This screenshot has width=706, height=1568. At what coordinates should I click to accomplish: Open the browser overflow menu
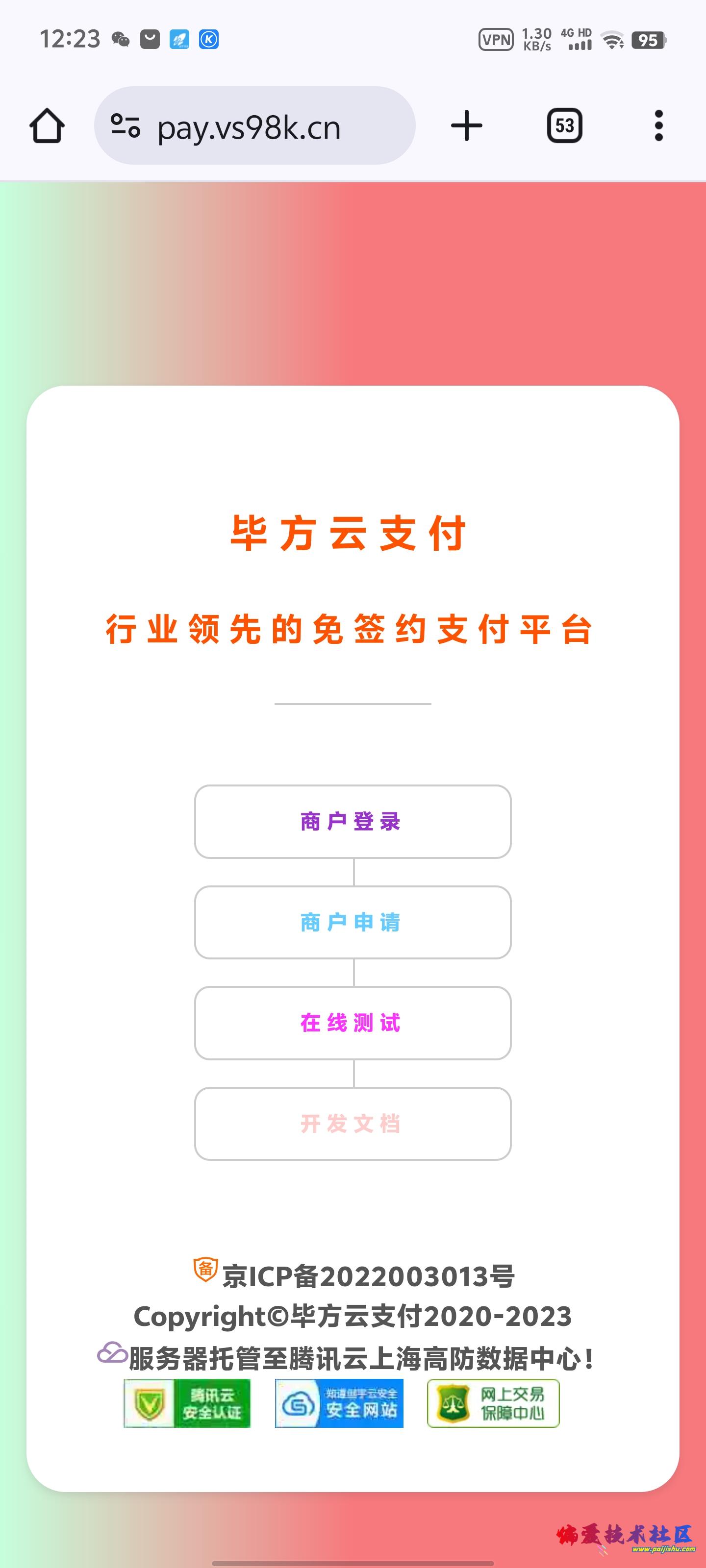pos(658,126)
